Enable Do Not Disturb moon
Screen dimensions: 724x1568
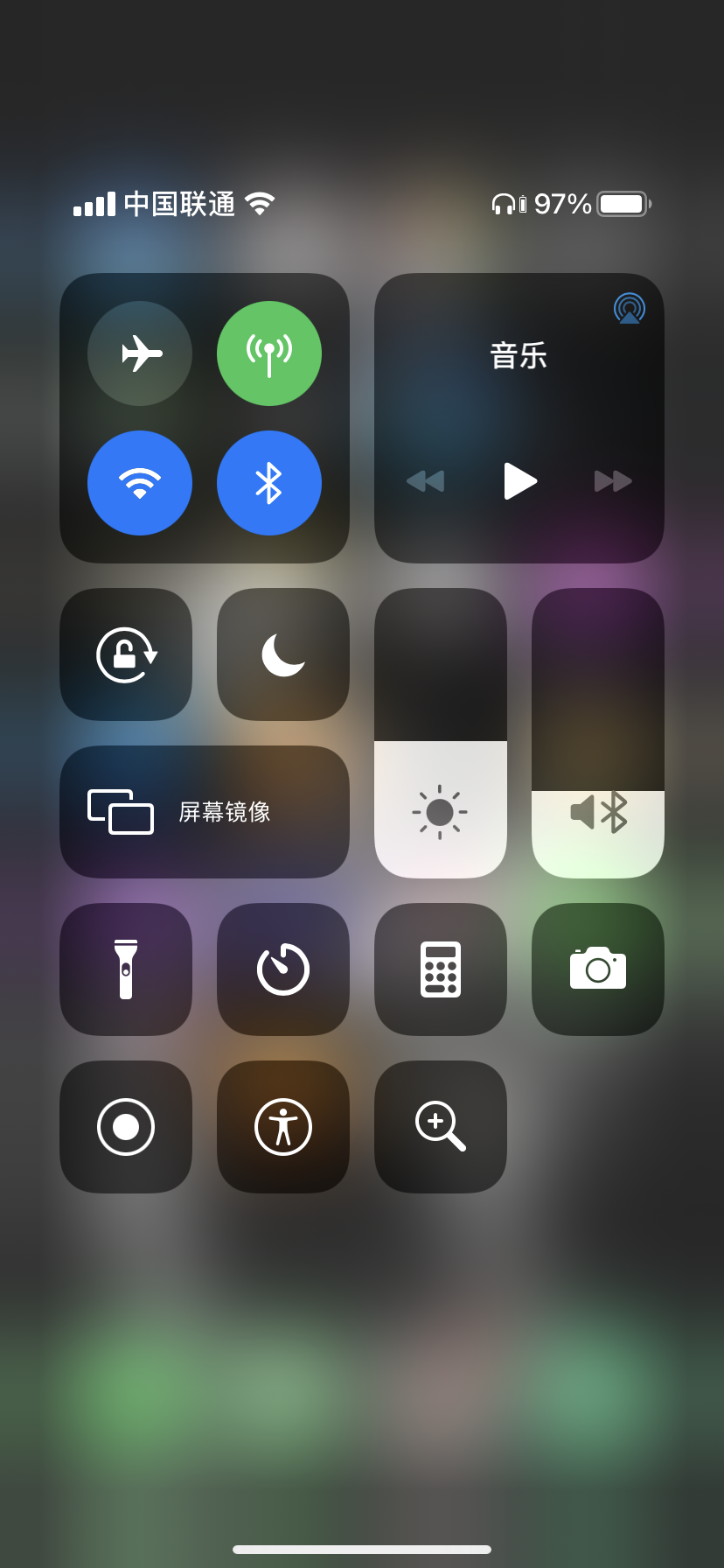tap(283, 654)
